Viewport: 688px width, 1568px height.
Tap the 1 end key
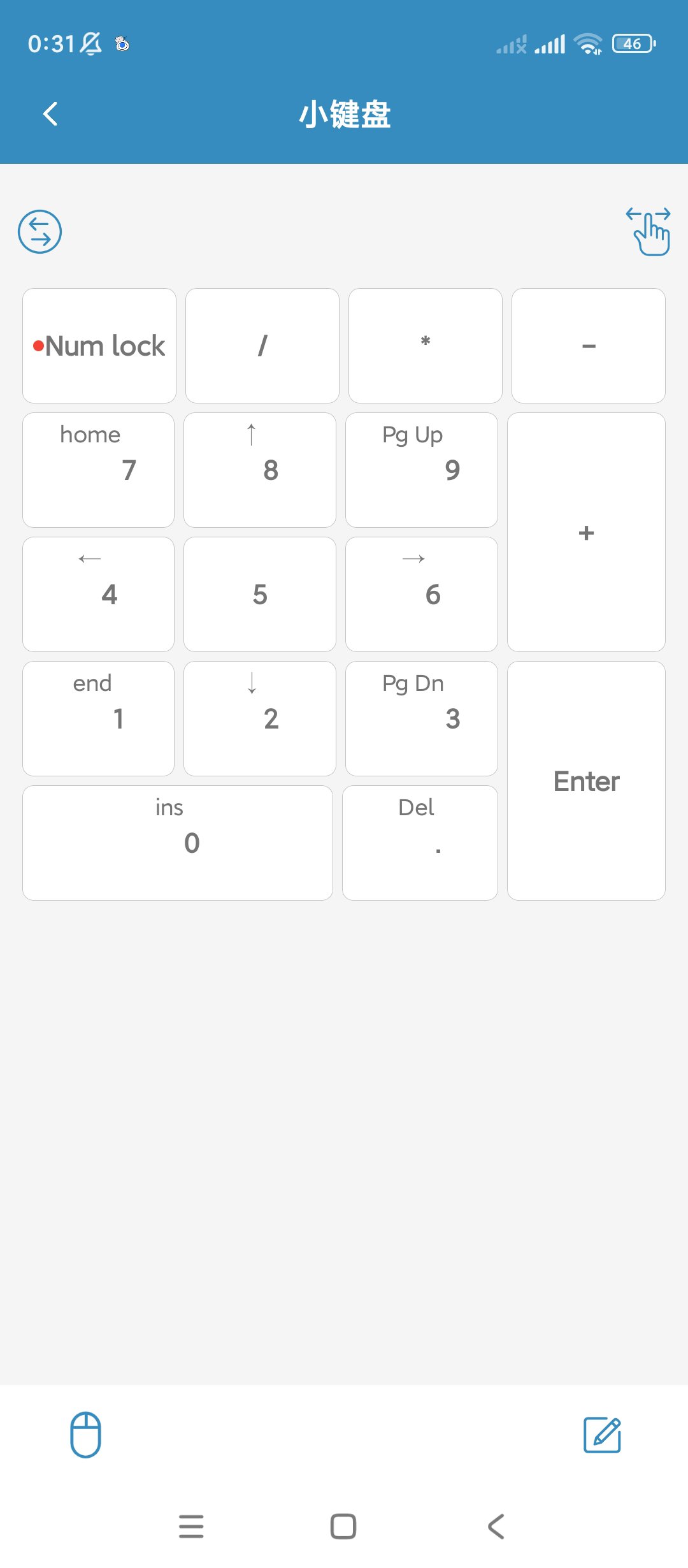[x=99, y=718]
